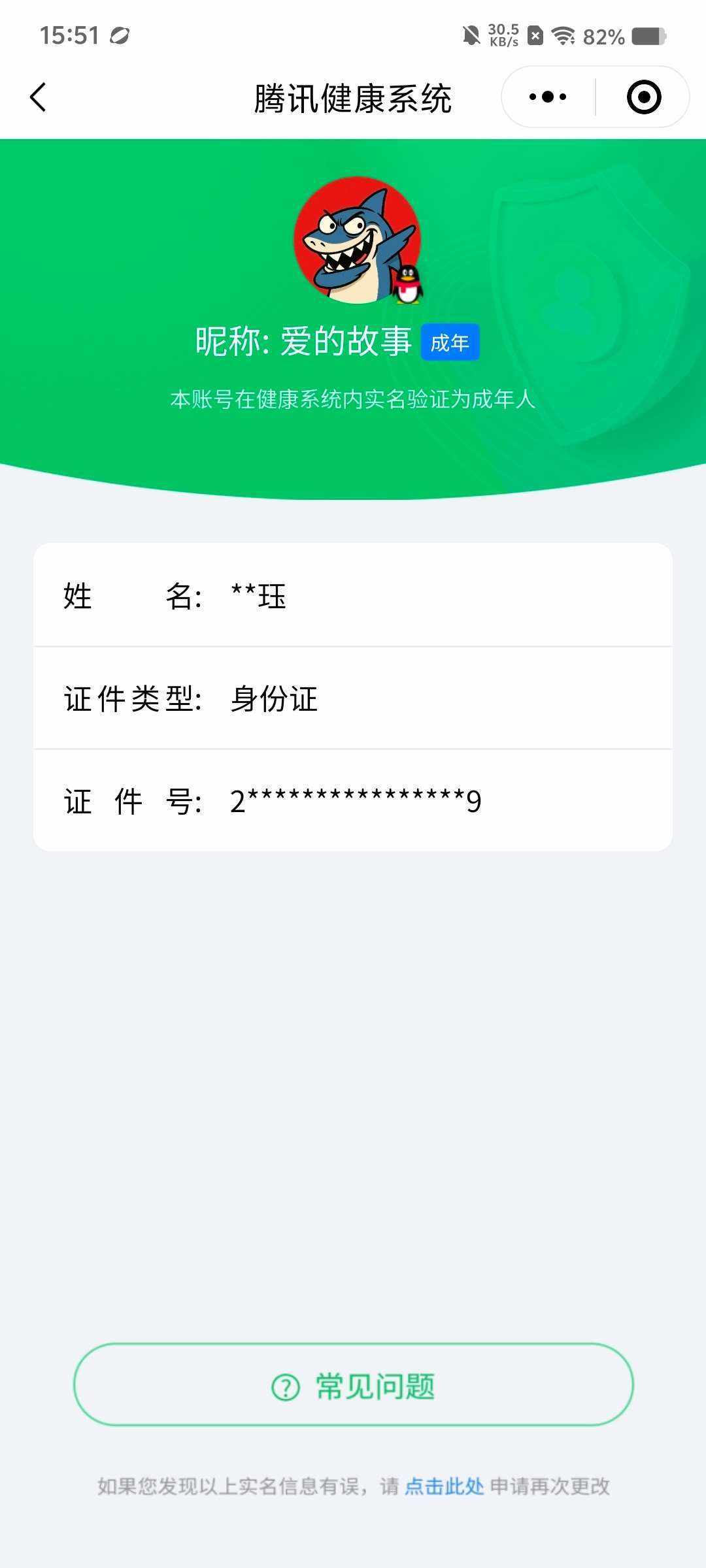Tap the circular minimize button in the capsule
Image resolution: width=706 pixels, height=1568 pixels.
click(643, 96)
